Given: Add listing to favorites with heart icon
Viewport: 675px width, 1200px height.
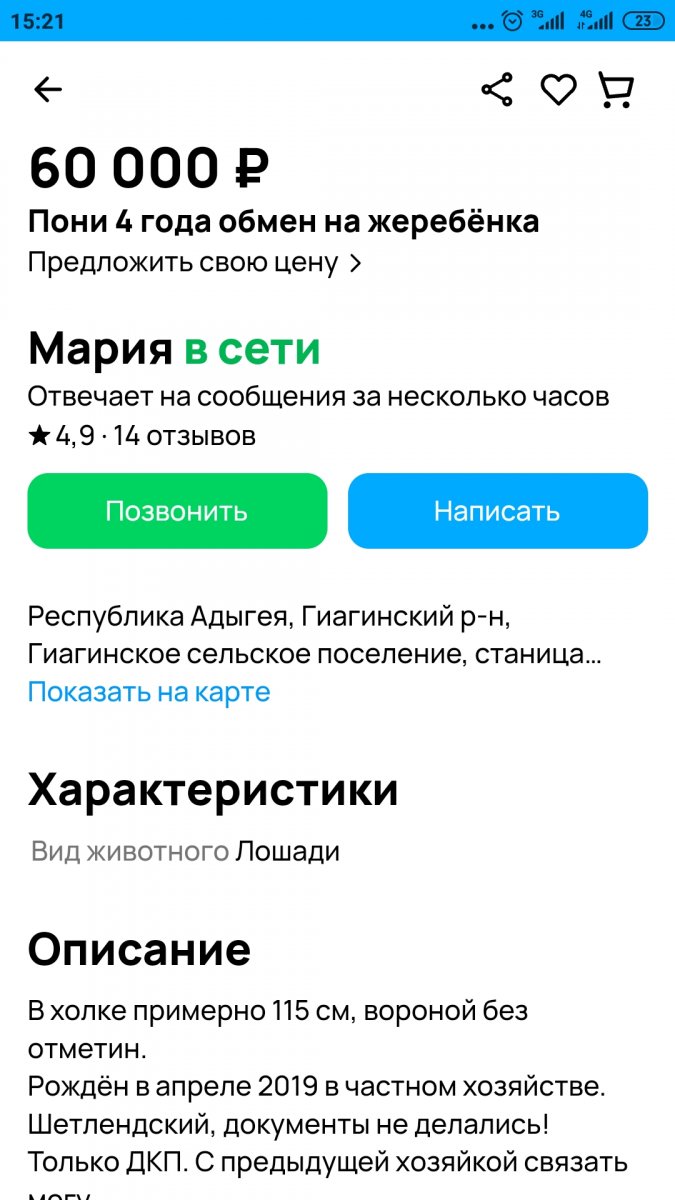Looking at the screenshot, I should [x=559, y=90].
